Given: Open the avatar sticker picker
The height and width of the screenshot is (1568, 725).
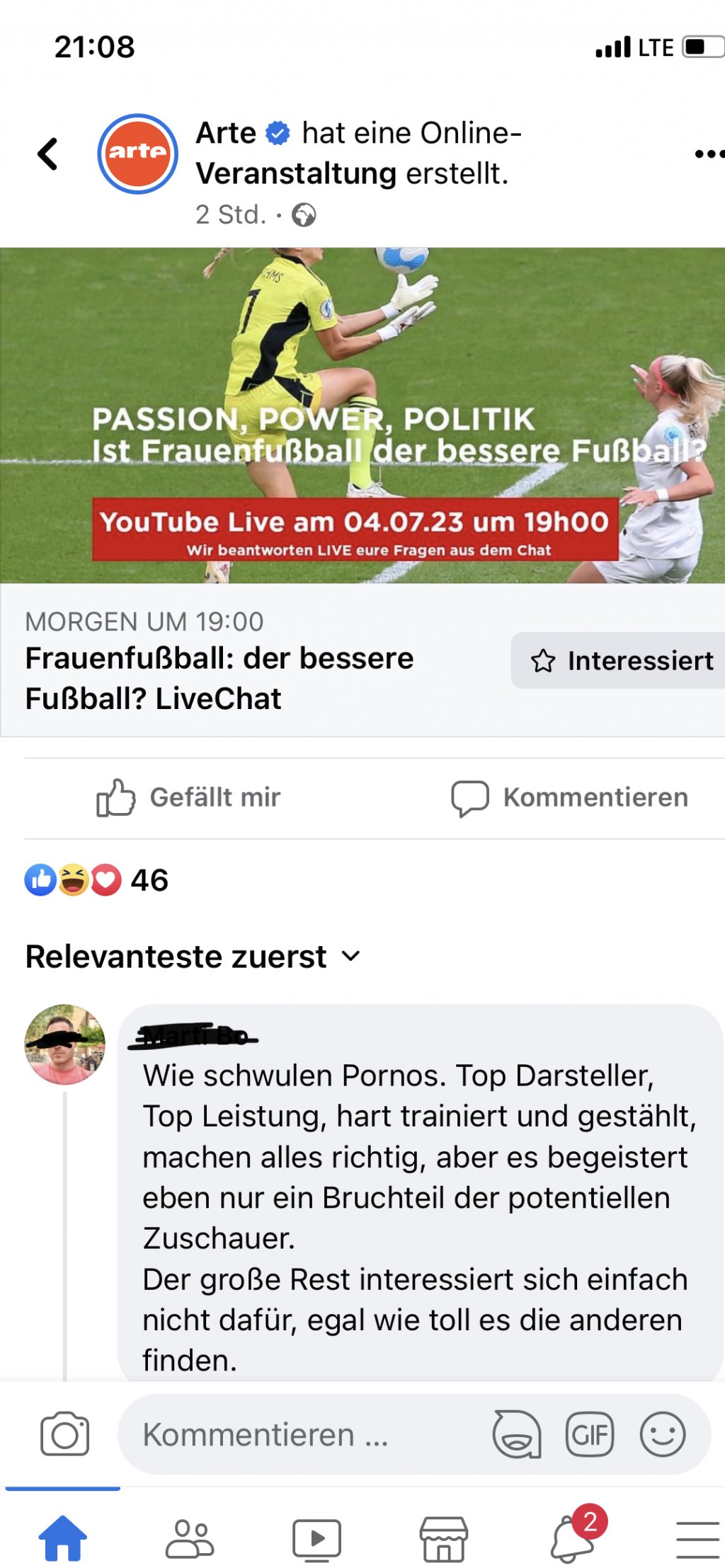Looking at the screenshot, I should click(517, 1434).
